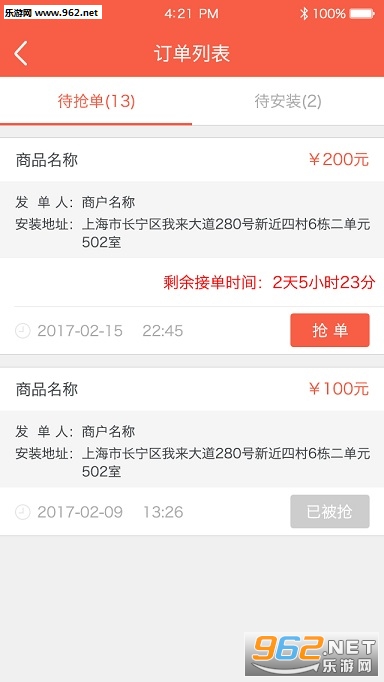
Task: Open the ¥200元 order card
Action: click(192, 246)
